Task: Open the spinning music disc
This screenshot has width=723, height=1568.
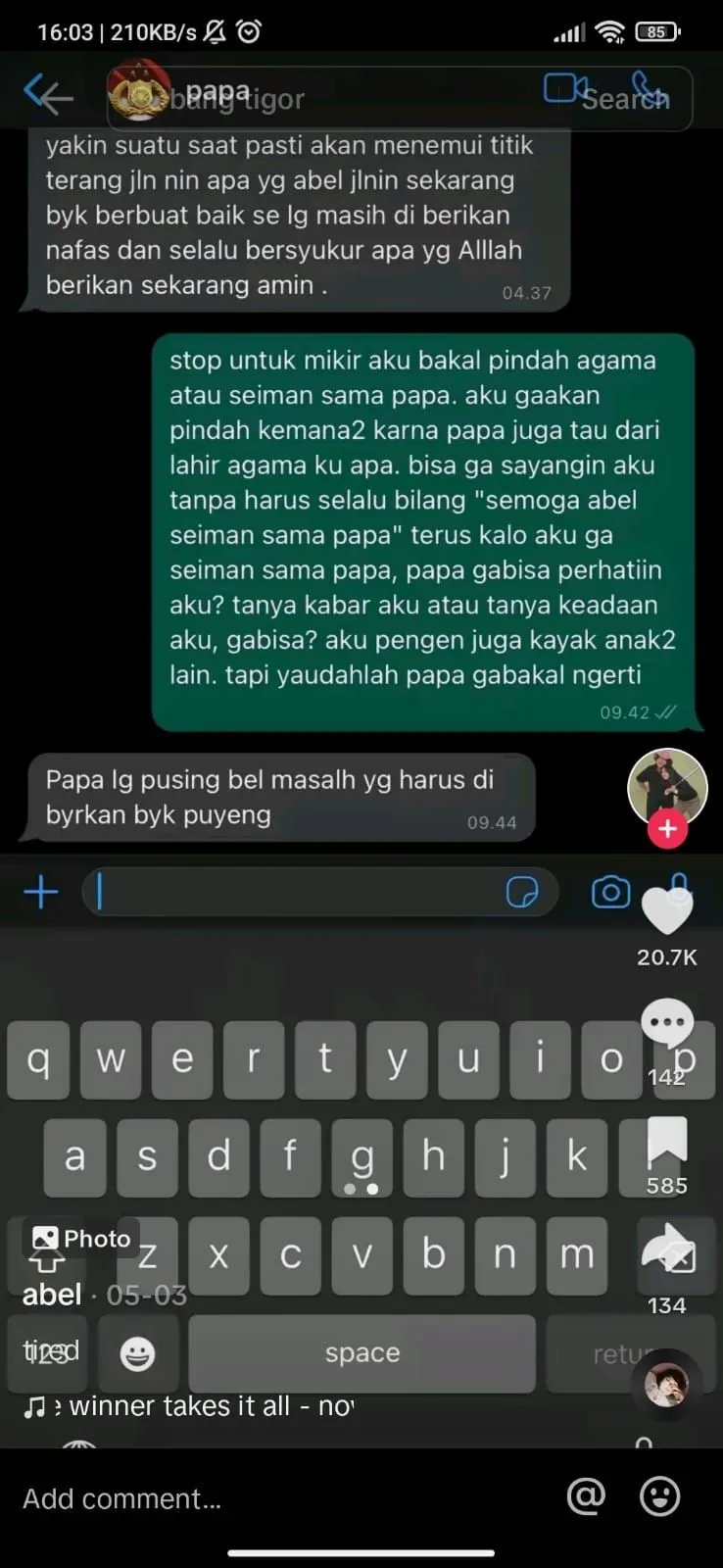Action: pyautogui.click(x=666, y=1385)
